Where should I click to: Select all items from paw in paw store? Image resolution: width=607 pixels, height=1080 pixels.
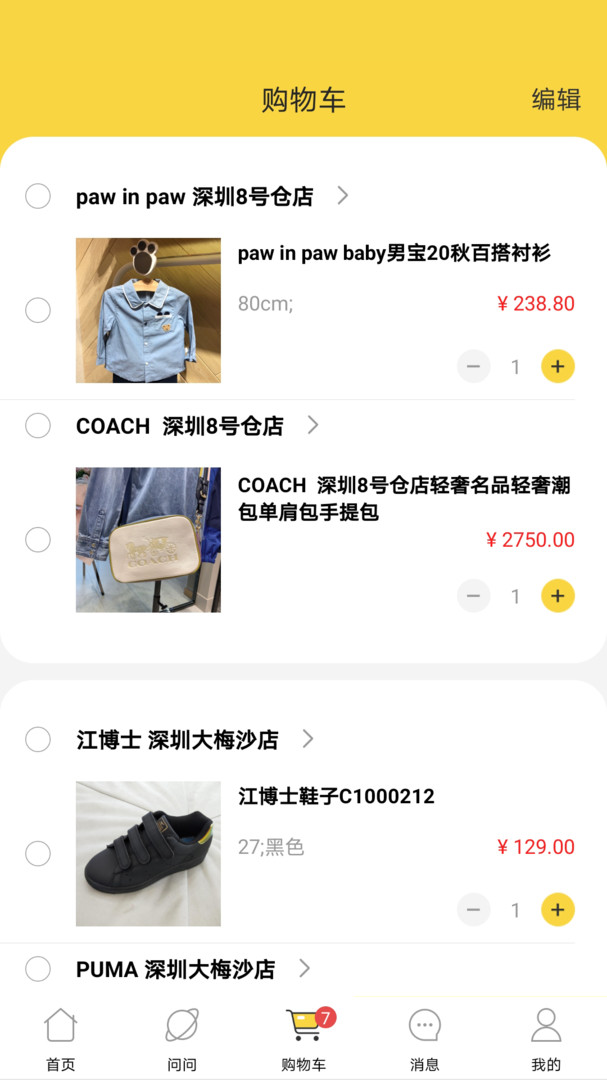38,196
